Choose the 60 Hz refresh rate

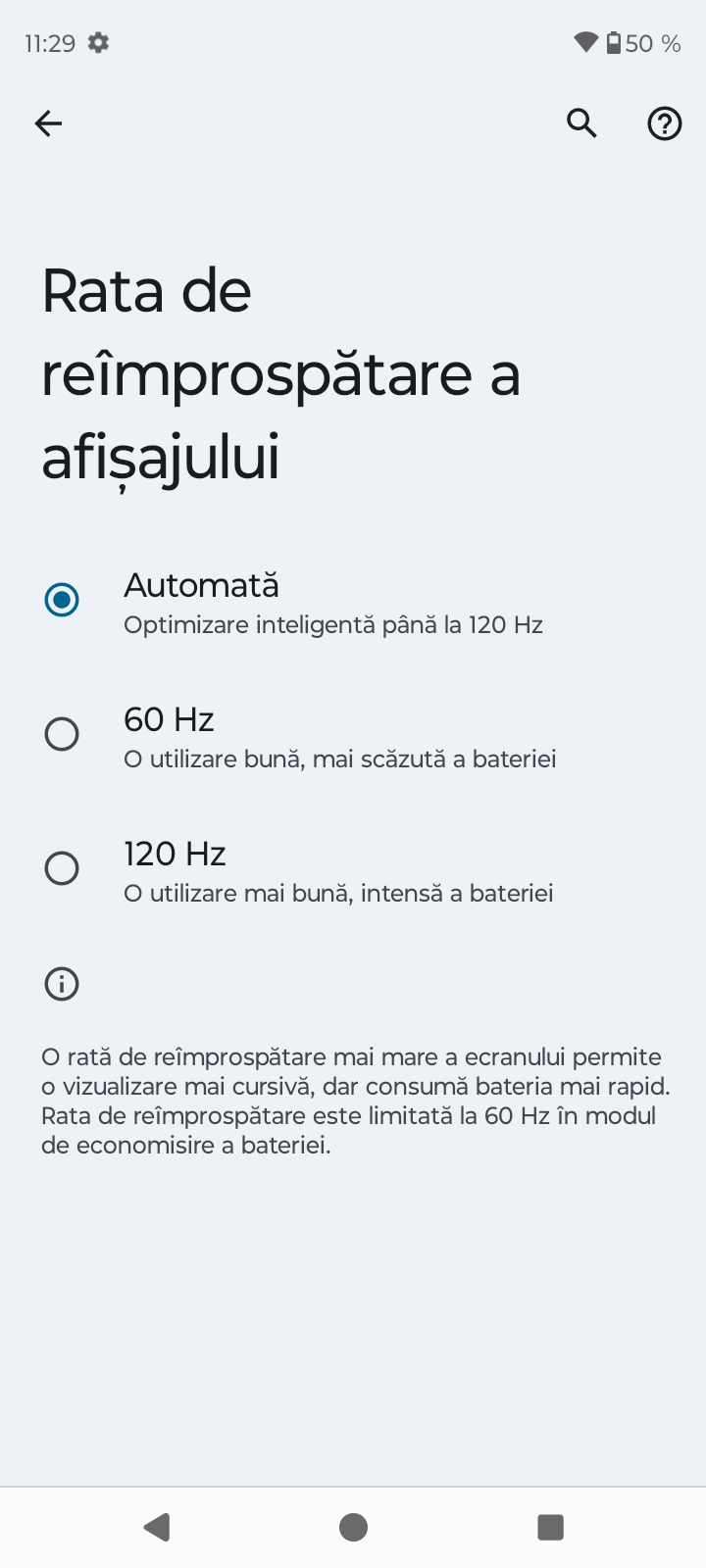click(x=62, y=734)
